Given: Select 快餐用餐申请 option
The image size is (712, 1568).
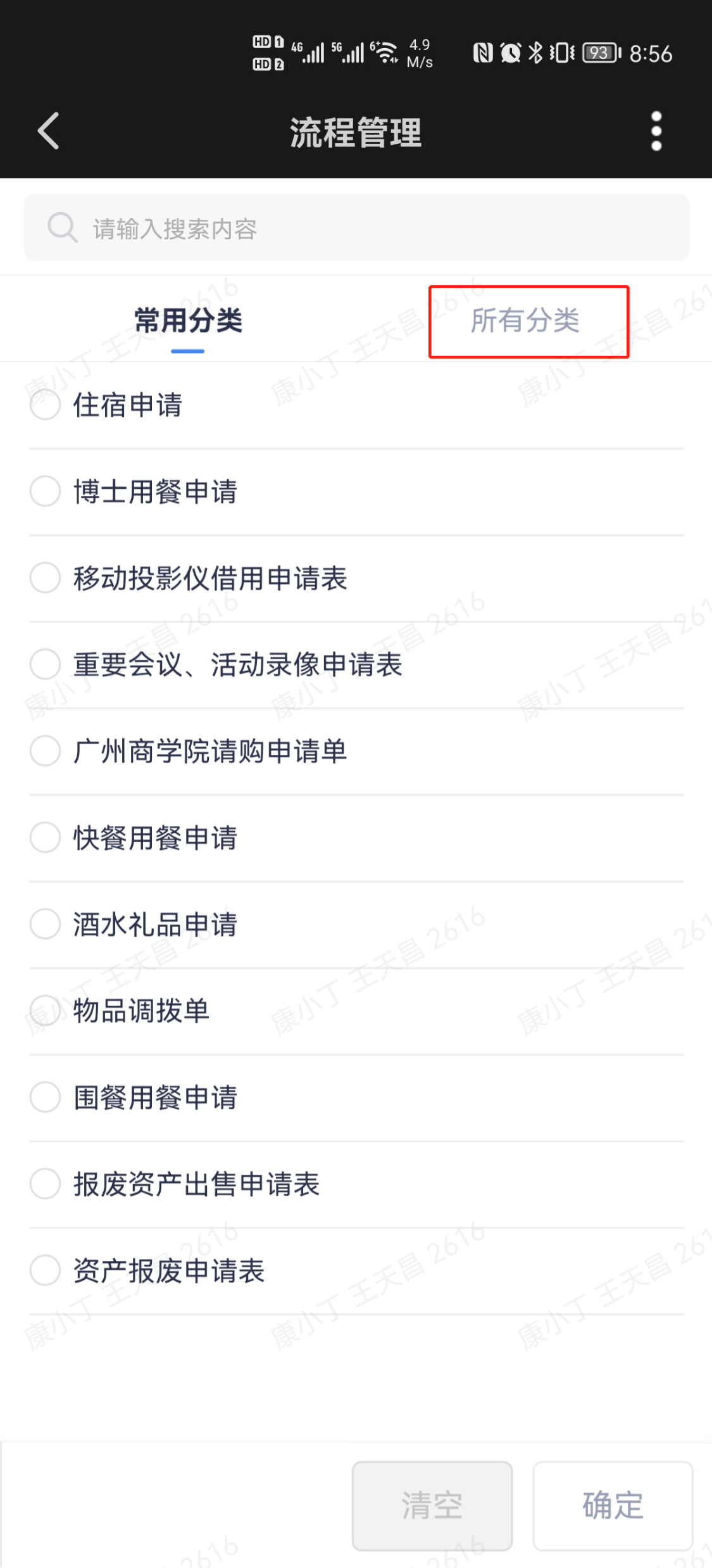Looking at the screenshot, I should point(46,838).
